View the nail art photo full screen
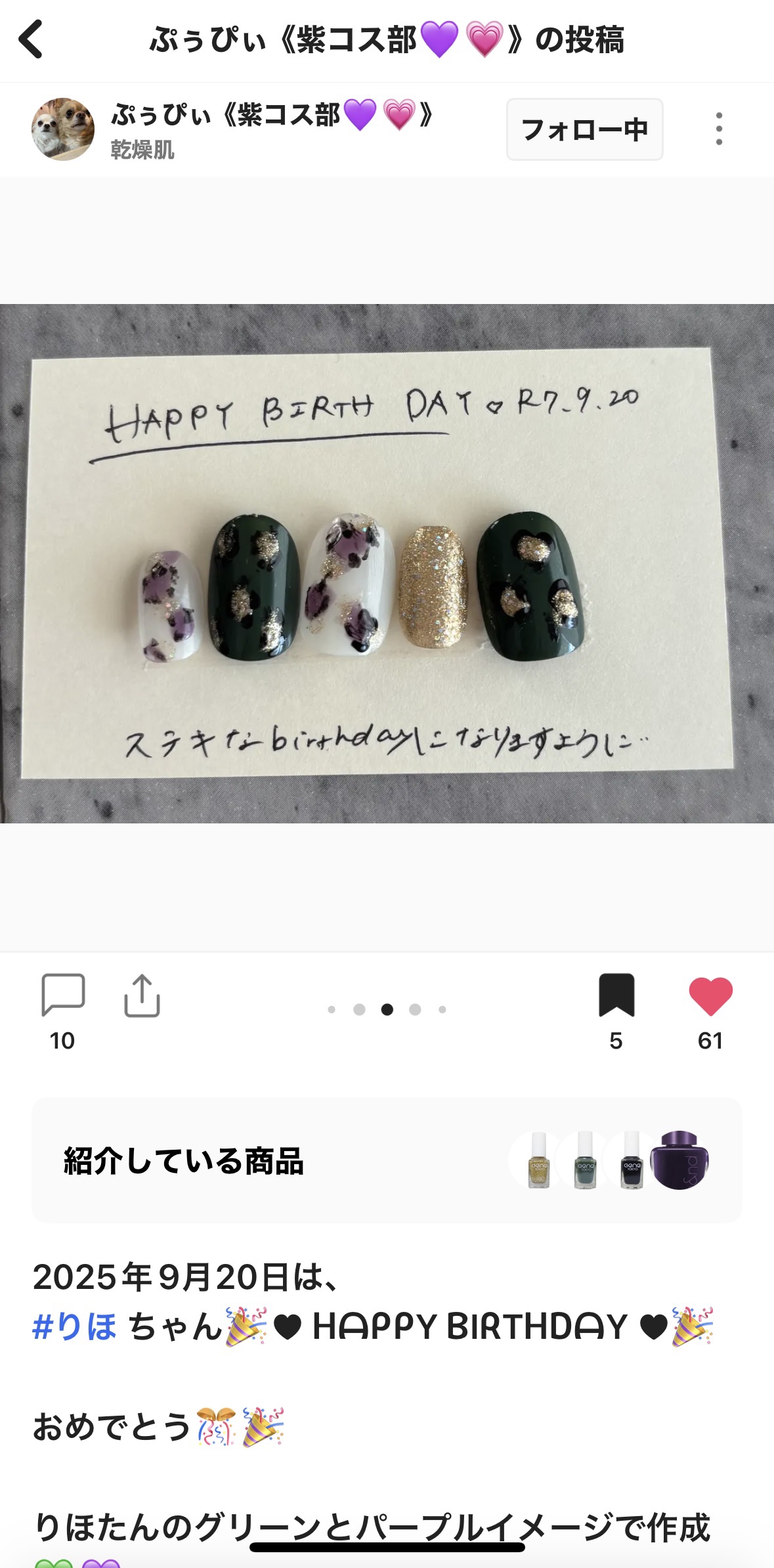774x1568 pixels. [x=387, y=563]
